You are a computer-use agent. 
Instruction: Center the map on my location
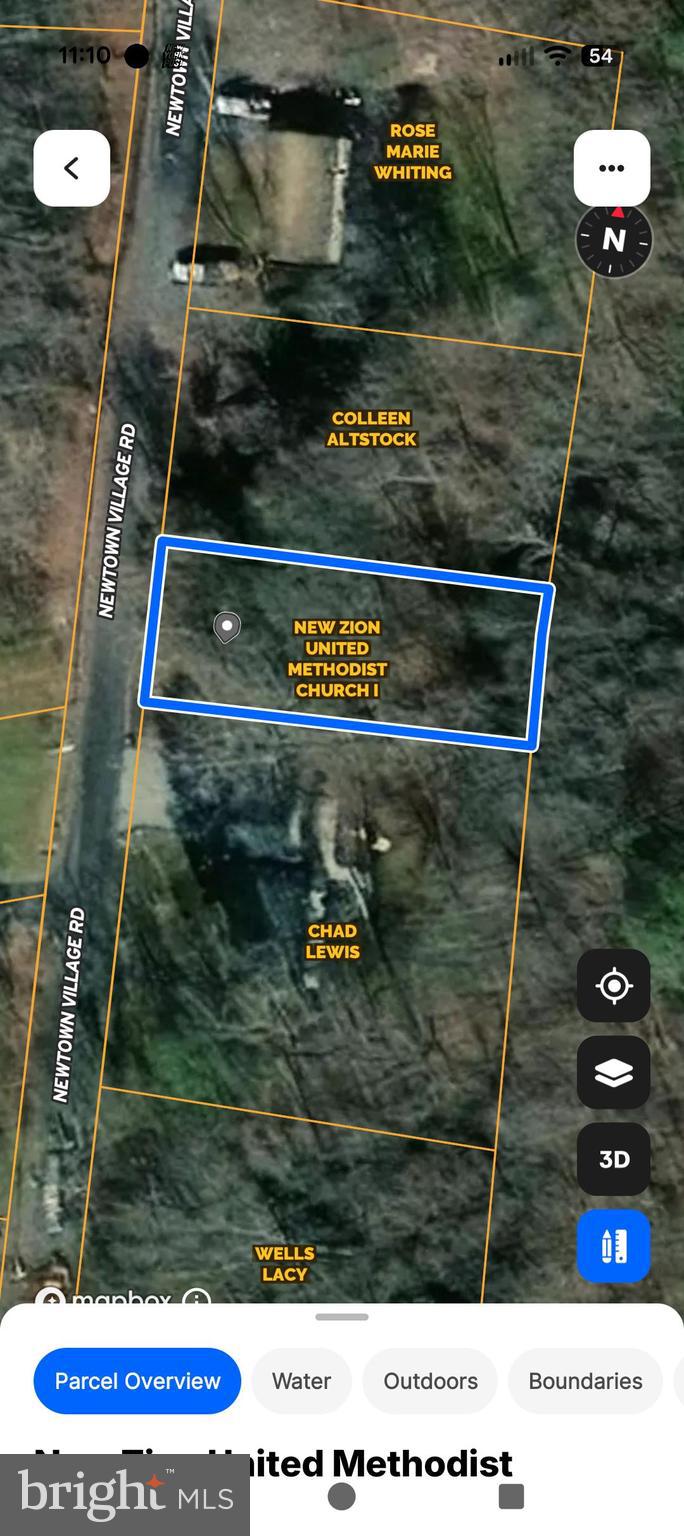pyautogui.click(x=613, y=986)
